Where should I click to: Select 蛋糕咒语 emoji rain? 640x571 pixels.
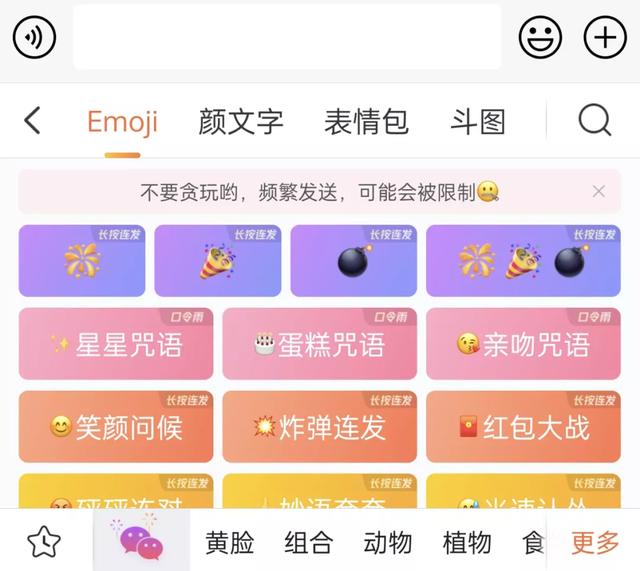(x=319, y=345)
